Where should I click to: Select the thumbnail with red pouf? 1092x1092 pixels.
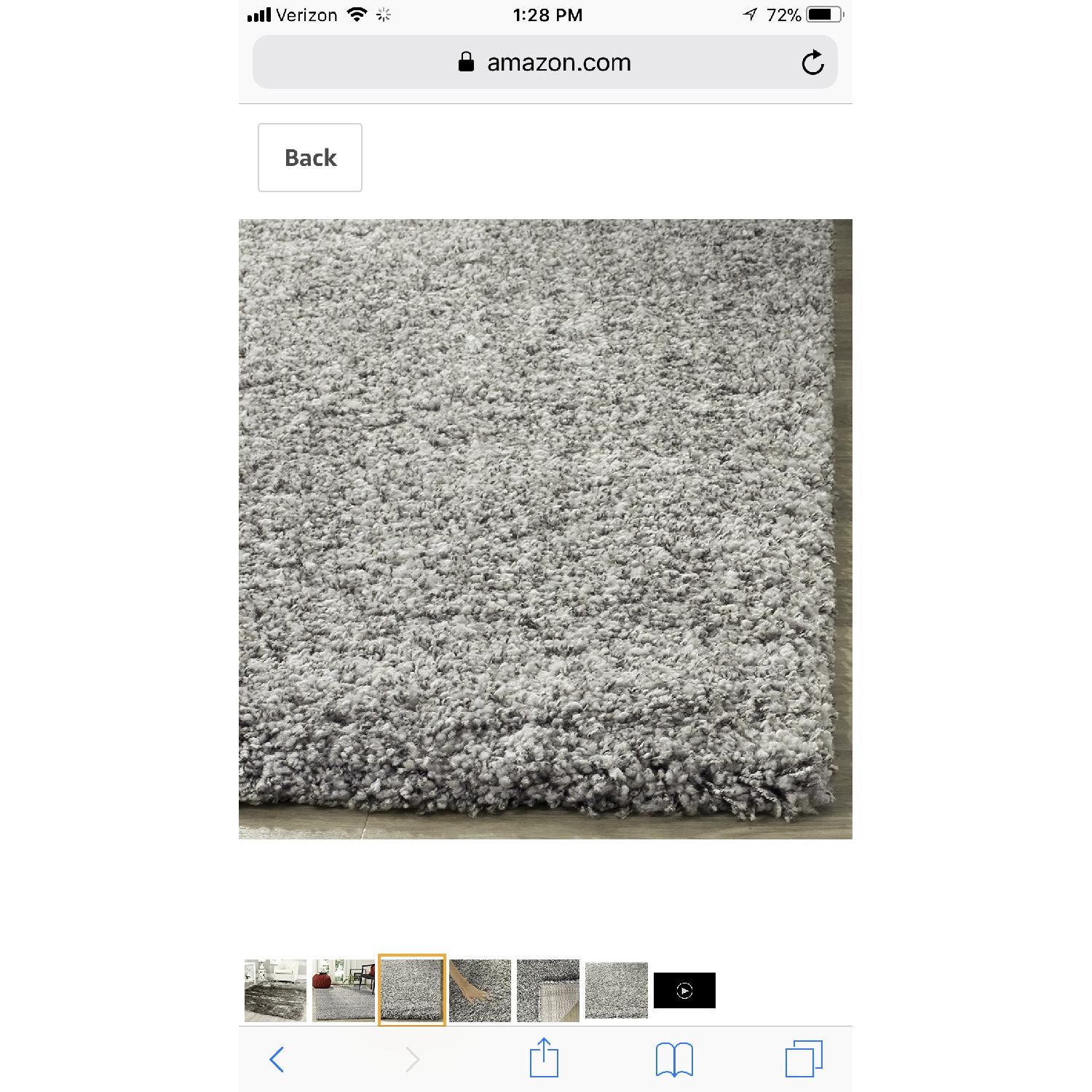[x=344, y=990]
